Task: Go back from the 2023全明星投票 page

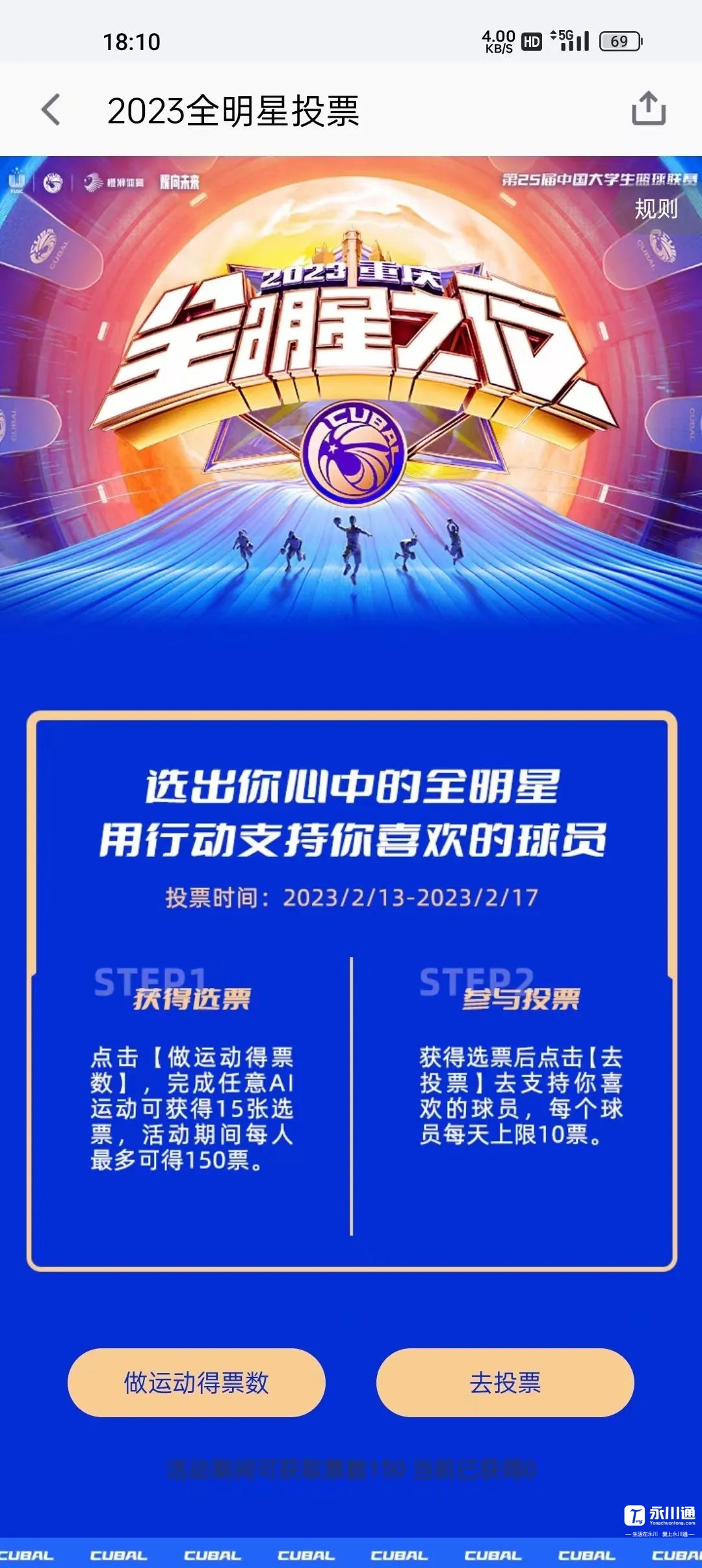Action: 51,110
